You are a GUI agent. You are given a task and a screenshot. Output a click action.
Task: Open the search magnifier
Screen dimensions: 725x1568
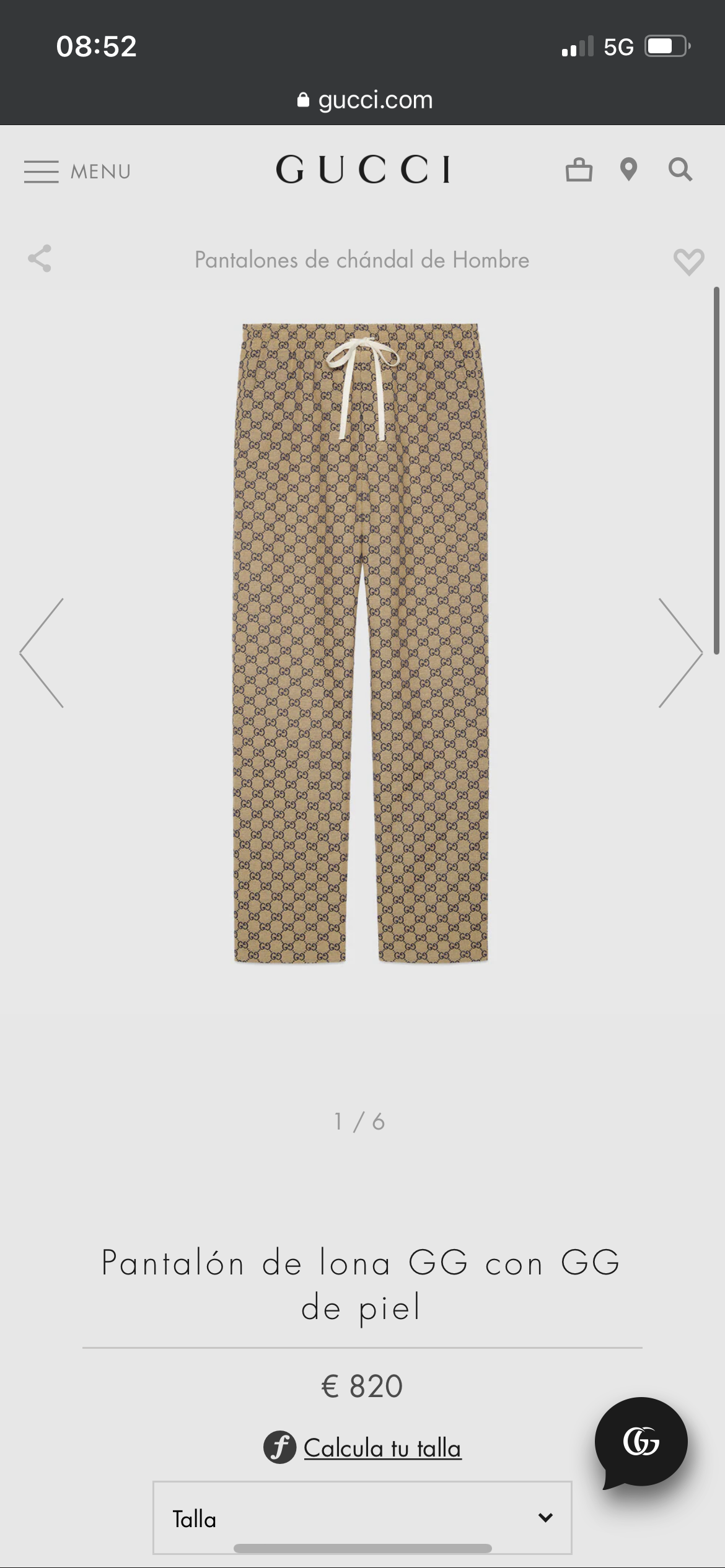680,170
